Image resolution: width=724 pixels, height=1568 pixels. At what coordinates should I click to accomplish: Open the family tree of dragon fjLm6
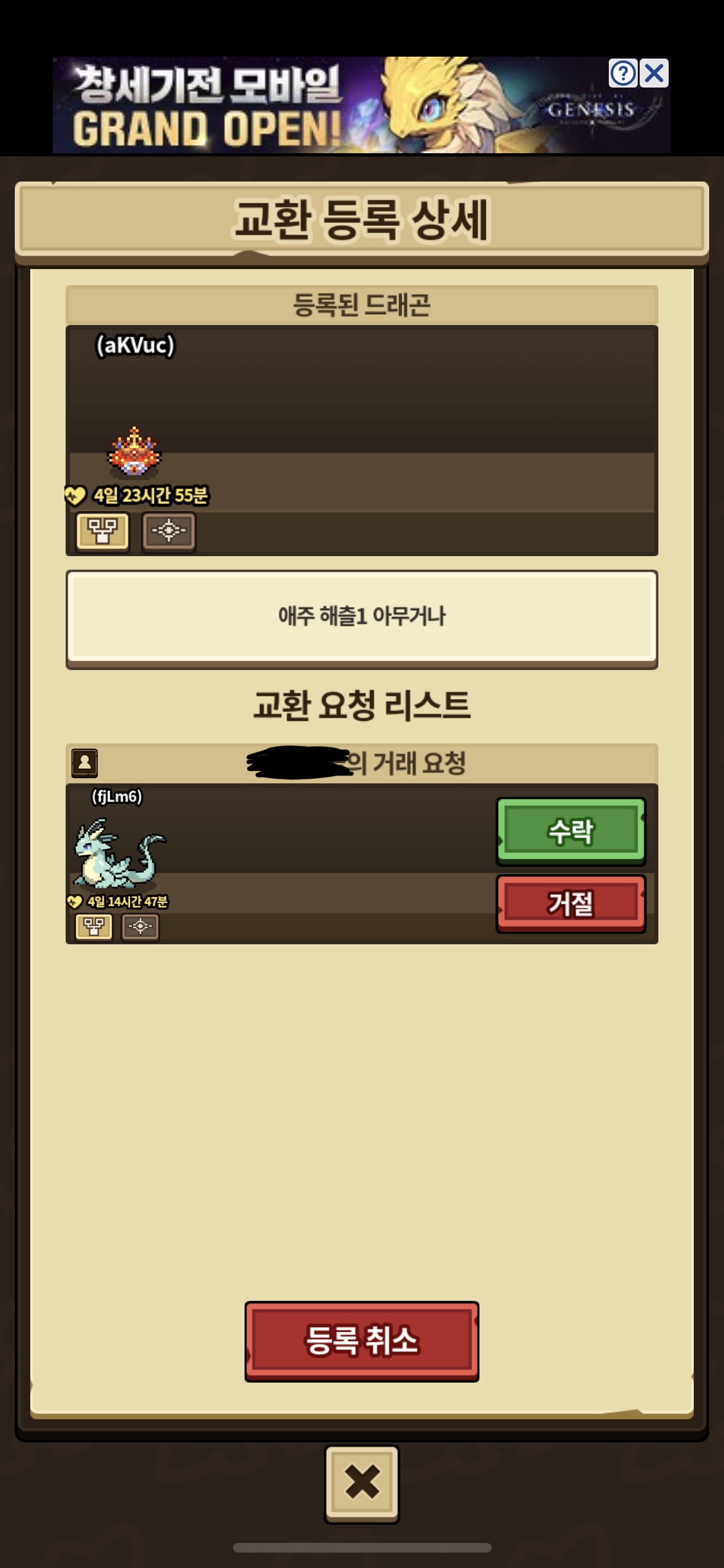[94, 927]
